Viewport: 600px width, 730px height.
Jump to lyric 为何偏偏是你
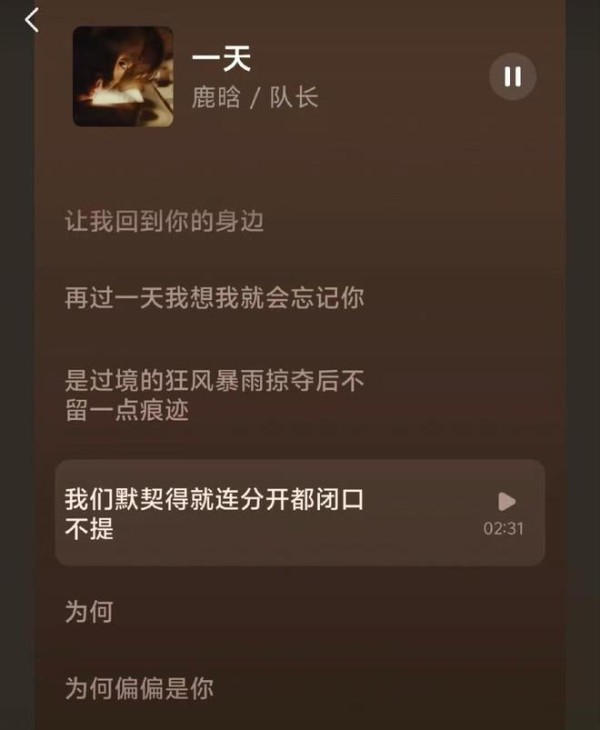pos(139,688)
